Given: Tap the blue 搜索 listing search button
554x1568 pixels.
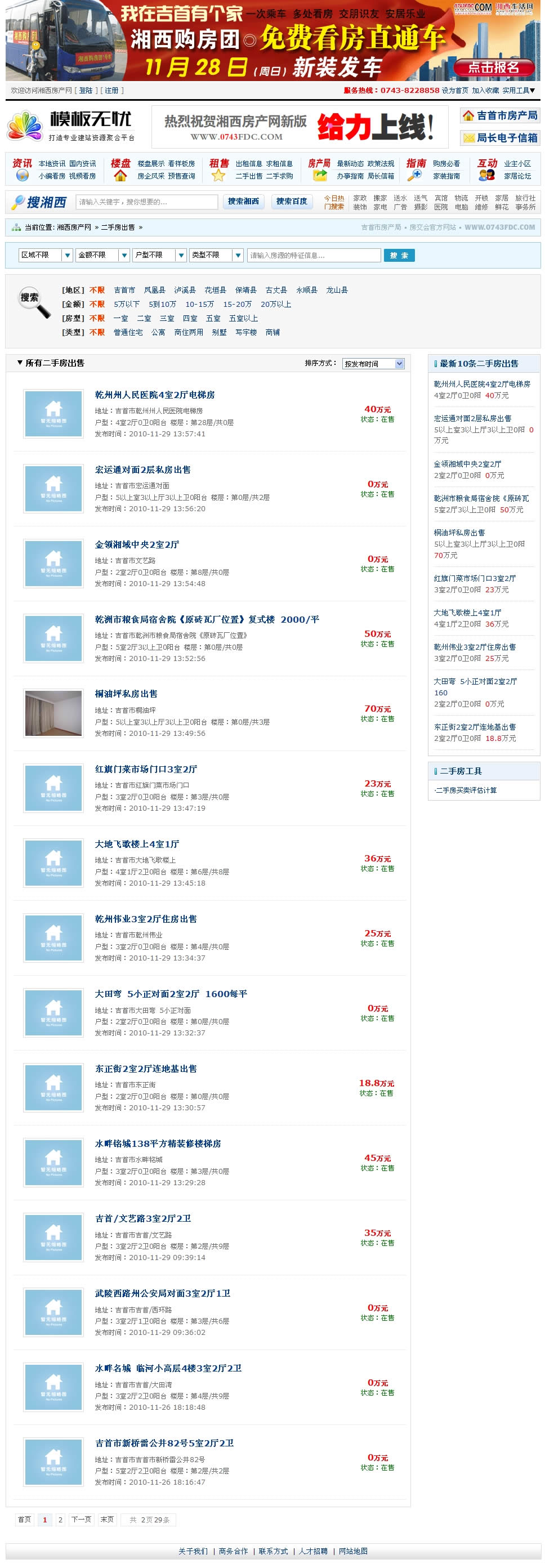Looking at the screenshot, I should pos(399,255).
